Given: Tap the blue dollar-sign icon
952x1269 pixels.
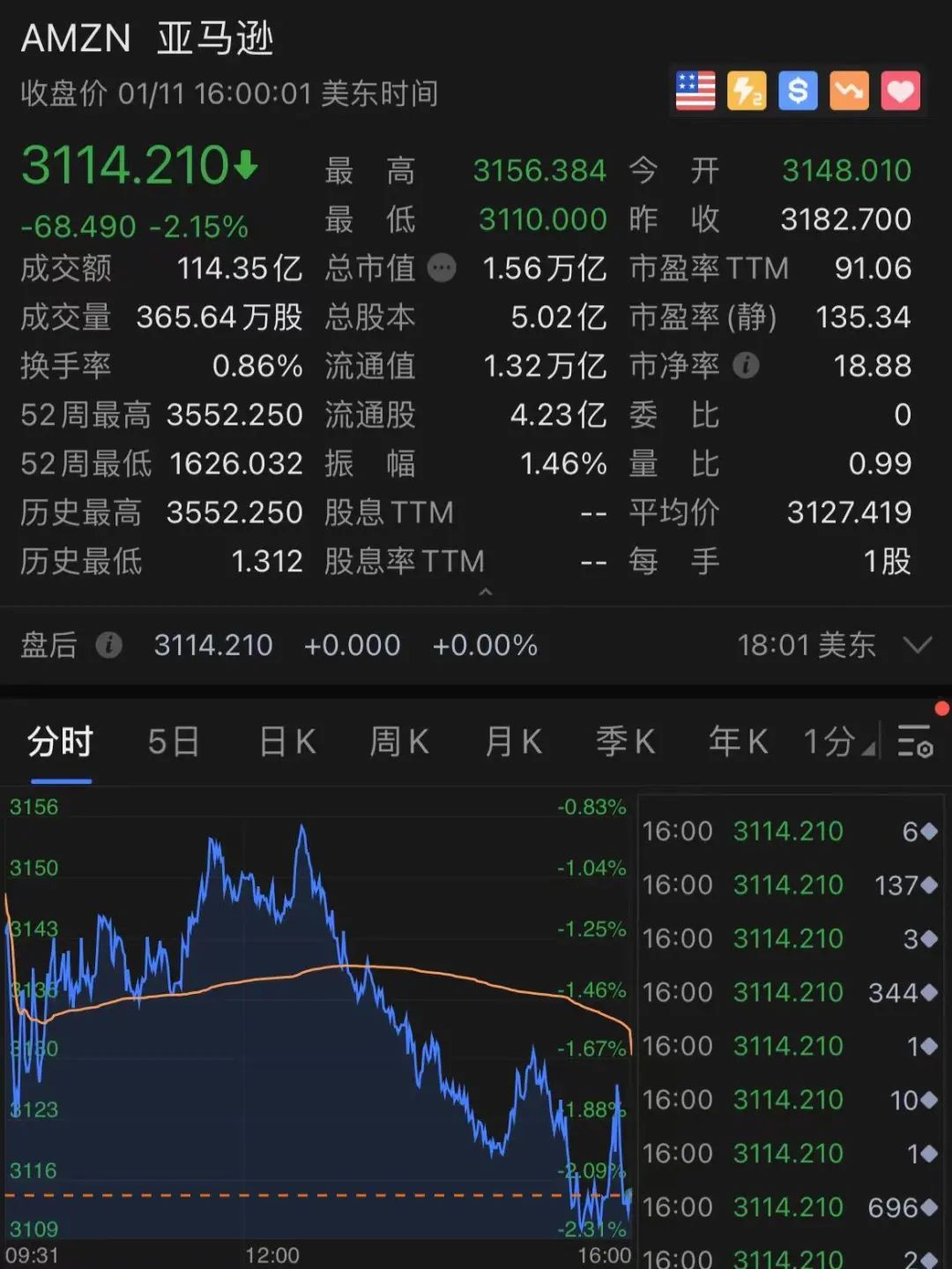Looking at the screenshot, I should point(798,91).
